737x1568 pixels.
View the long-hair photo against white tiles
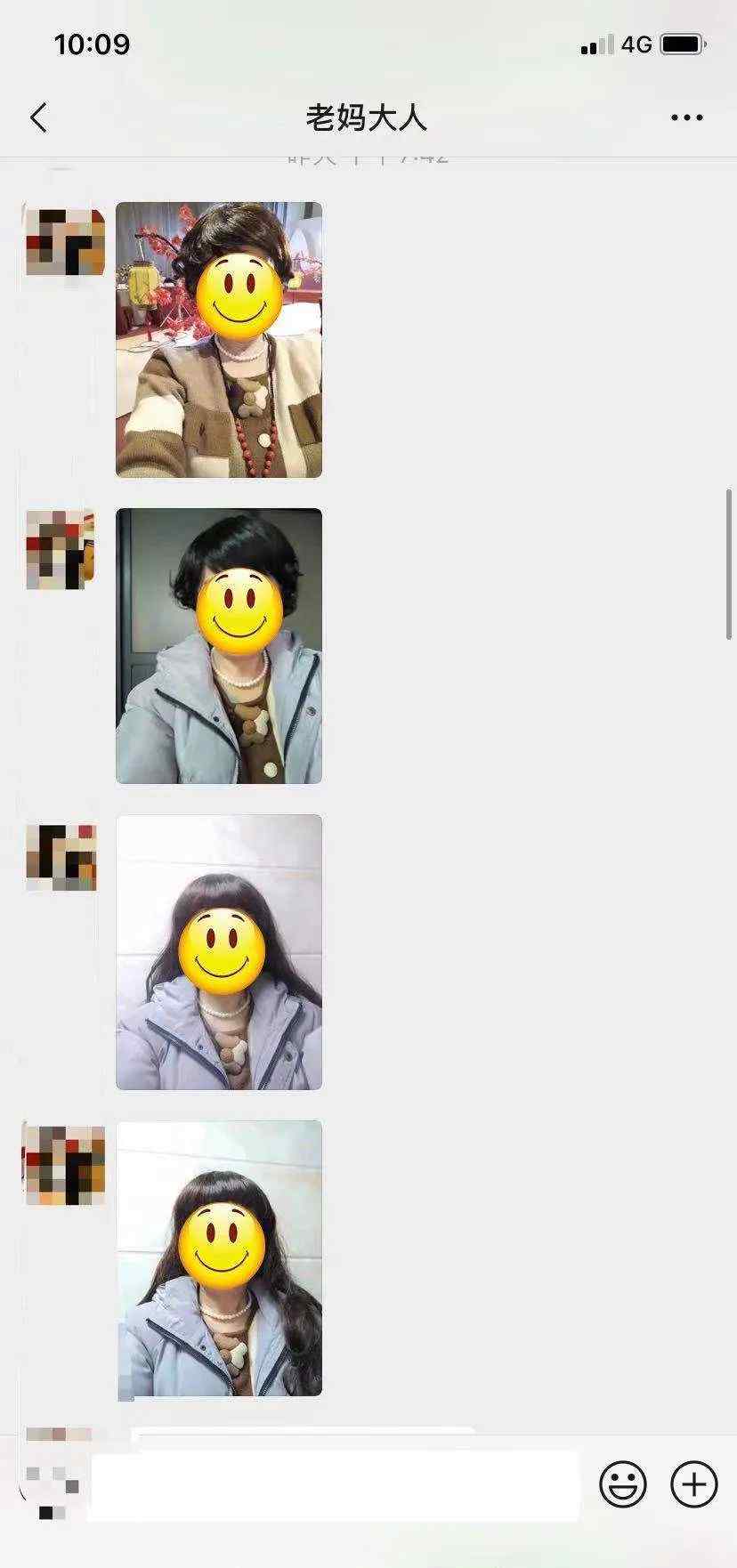pos(219,952)
